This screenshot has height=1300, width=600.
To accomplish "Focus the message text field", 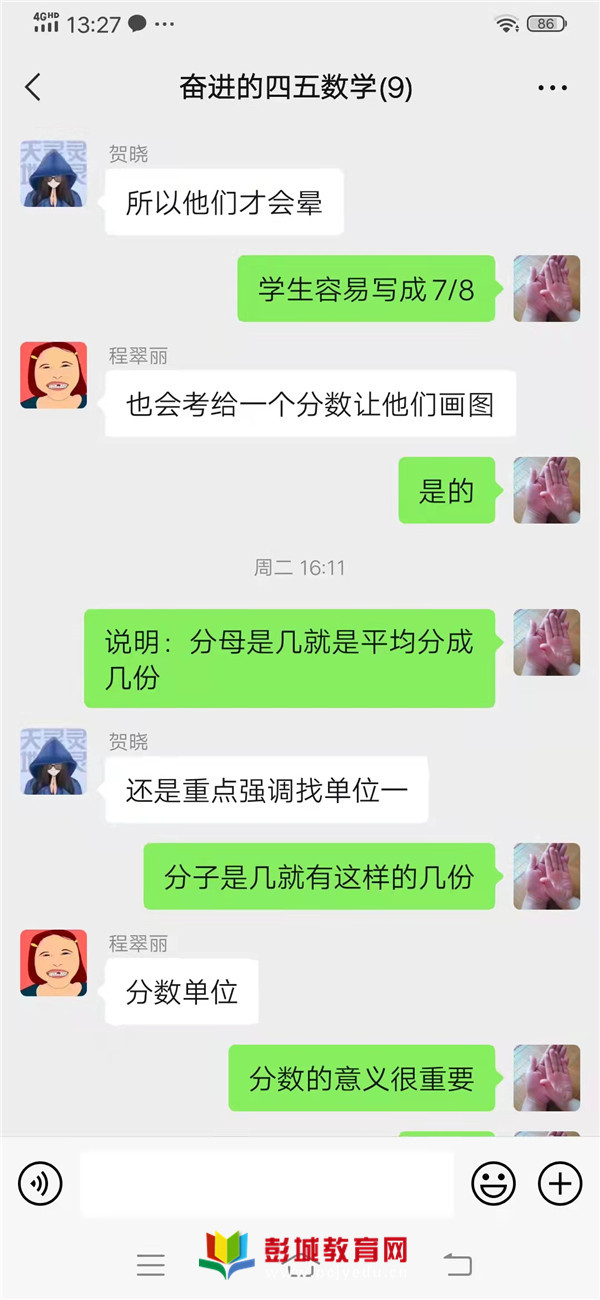I will tap(266, 1184).
